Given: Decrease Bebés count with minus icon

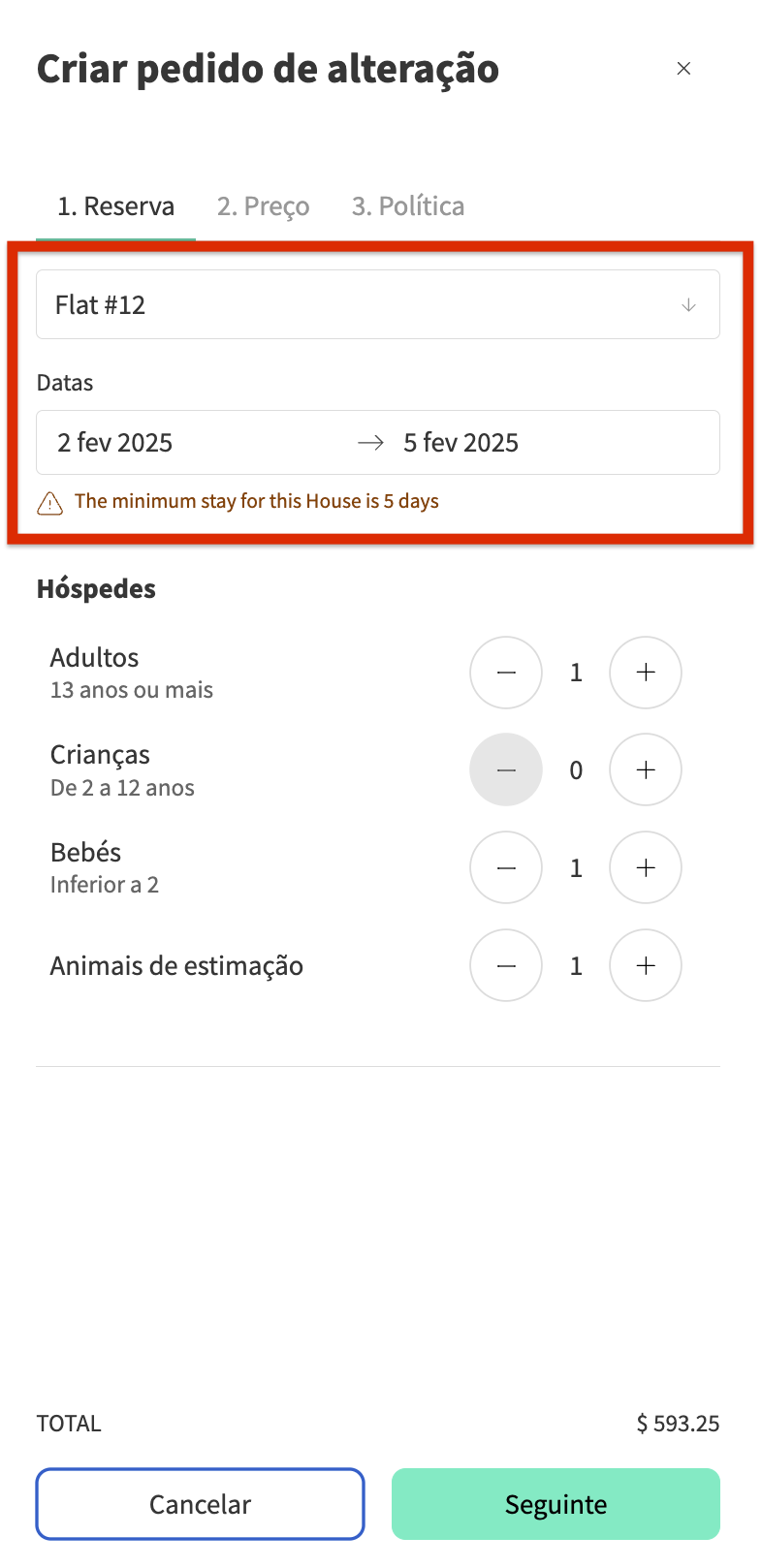Looking at the screenshot, I should pos(505,867).
